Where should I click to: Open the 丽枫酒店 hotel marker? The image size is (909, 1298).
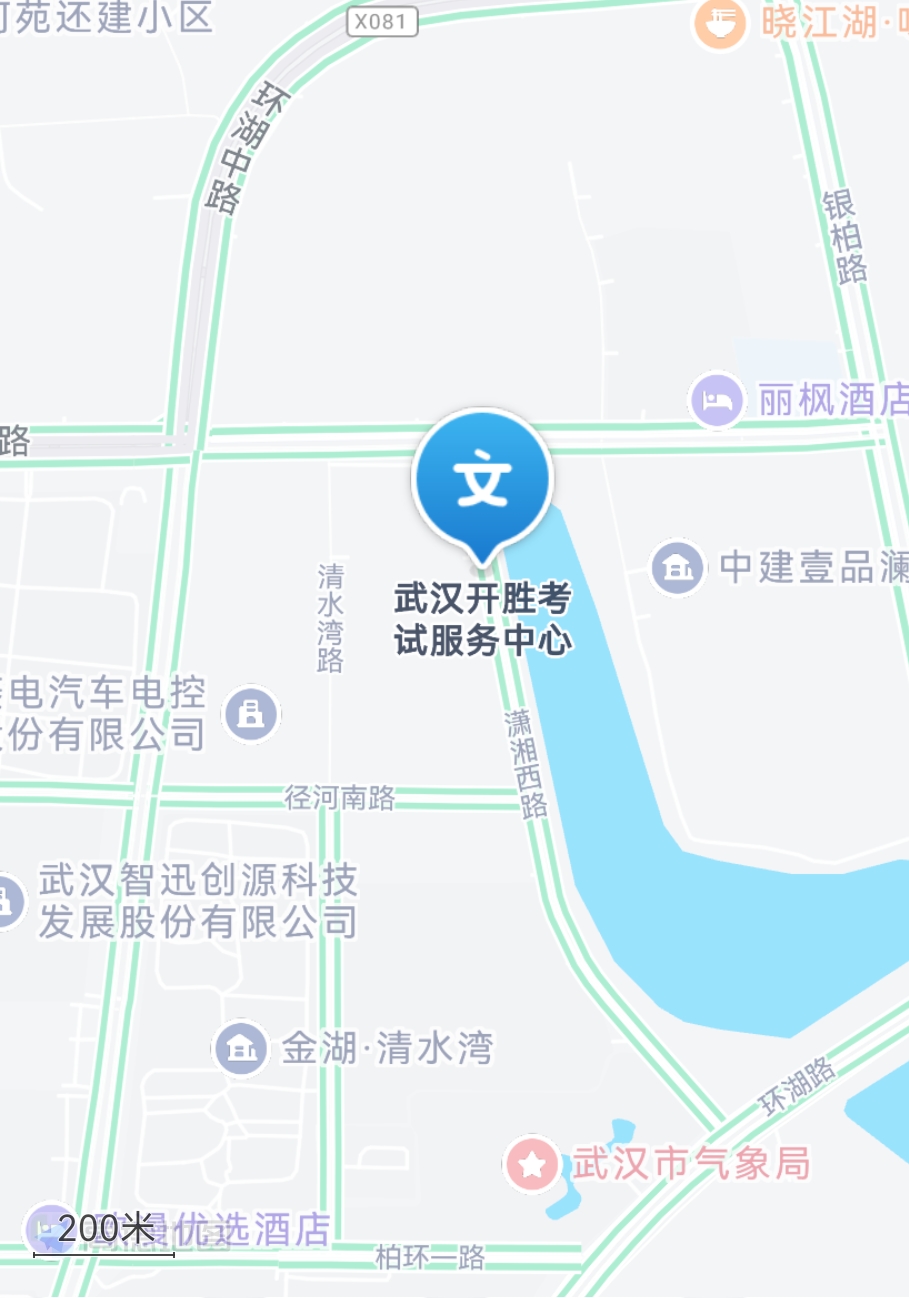(717, 400)
